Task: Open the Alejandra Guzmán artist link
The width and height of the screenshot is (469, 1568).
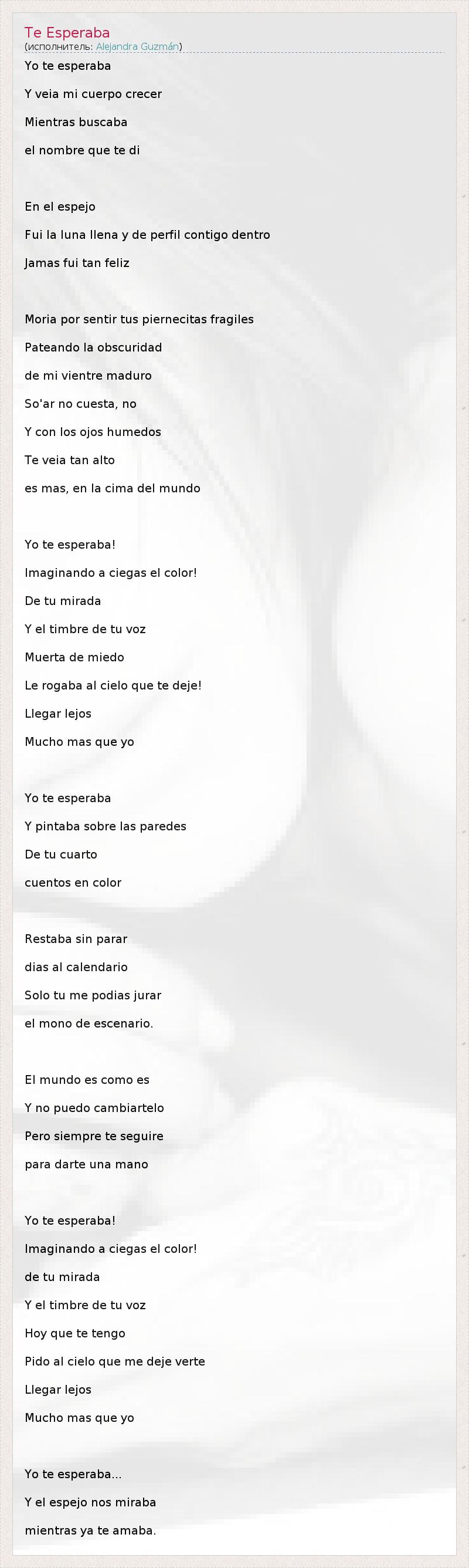Action: (138, 46)
